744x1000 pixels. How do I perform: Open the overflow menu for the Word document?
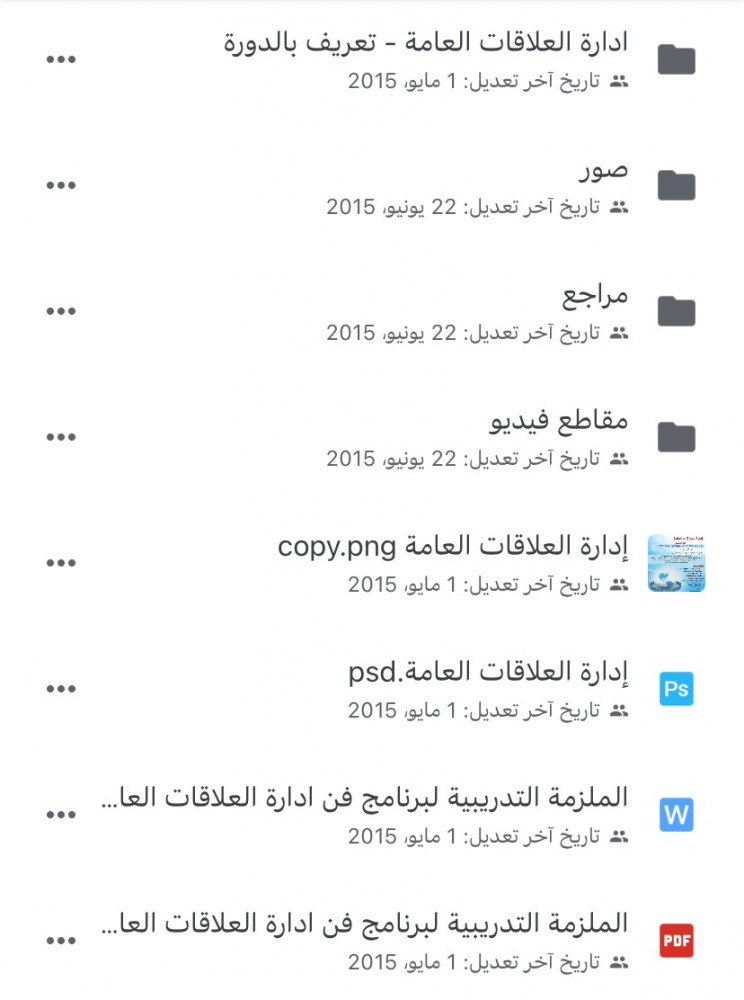click(61, 815)
